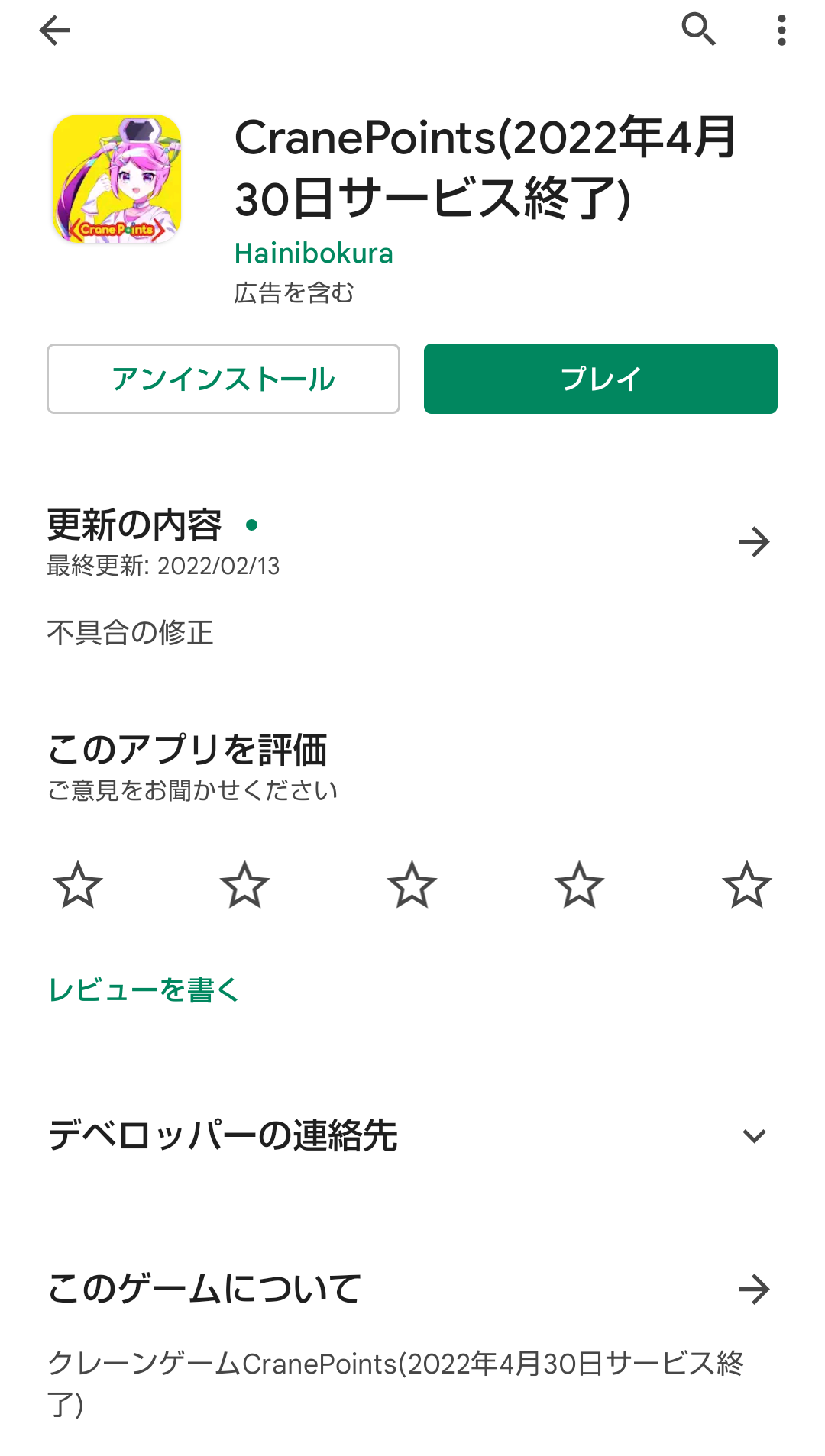Rate the app four stars

point(579,885)
